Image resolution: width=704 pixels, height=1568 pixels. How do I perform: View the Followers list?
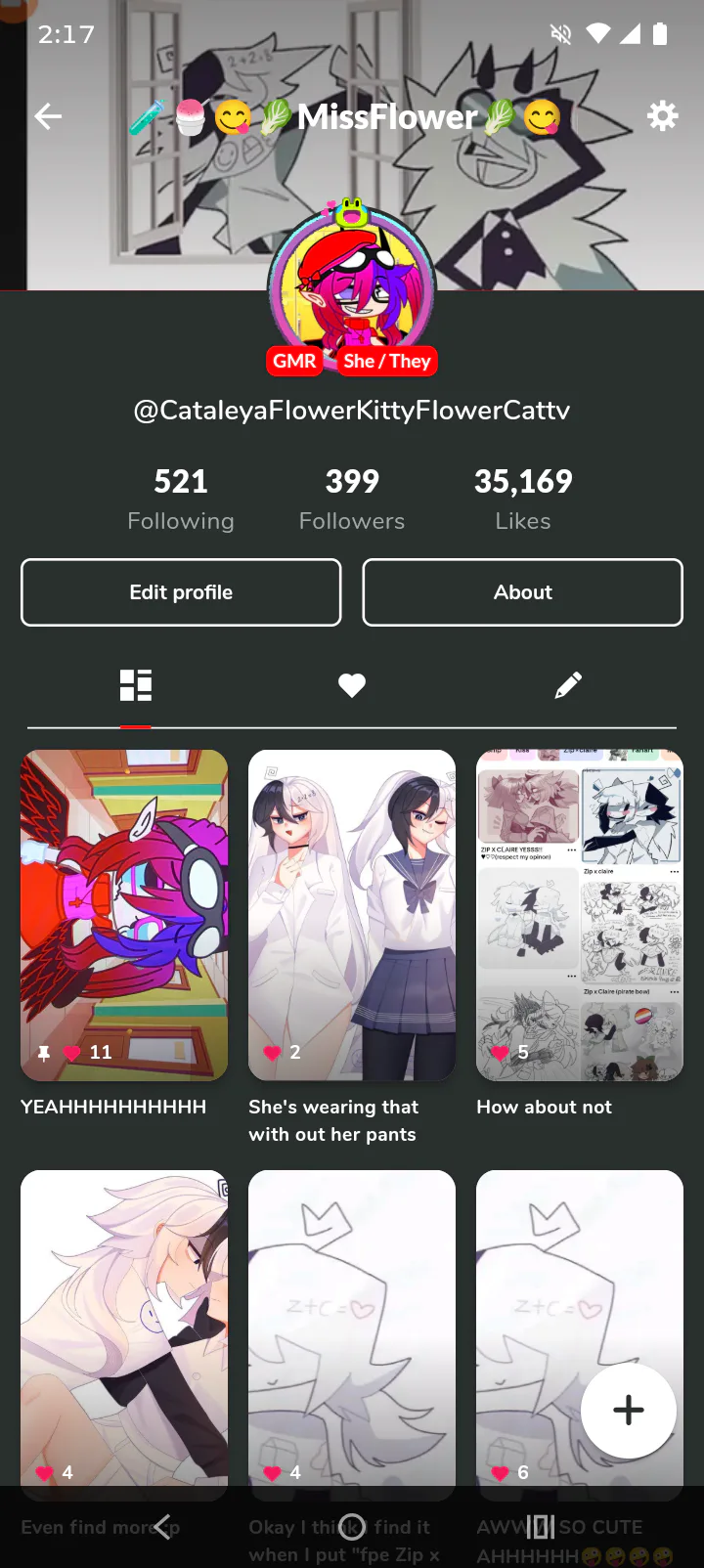pos(352,499)
